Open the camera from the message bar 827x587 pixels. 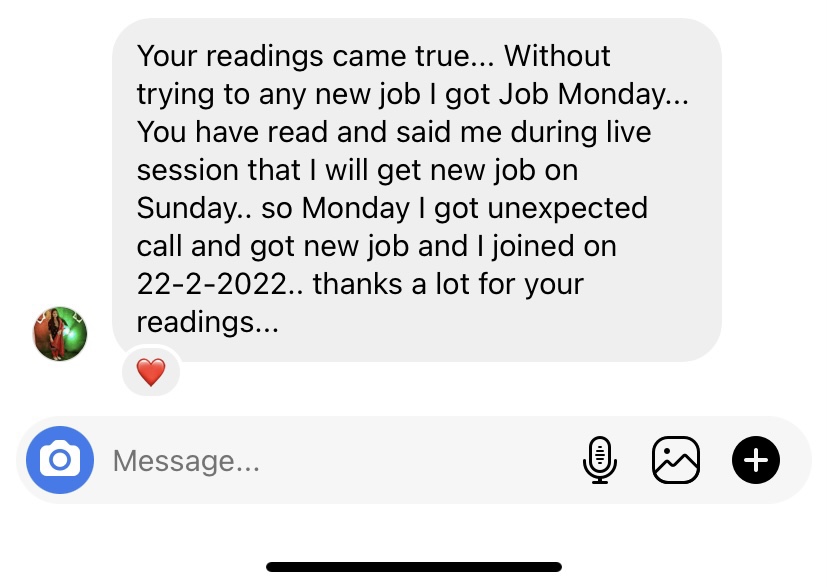60,460
